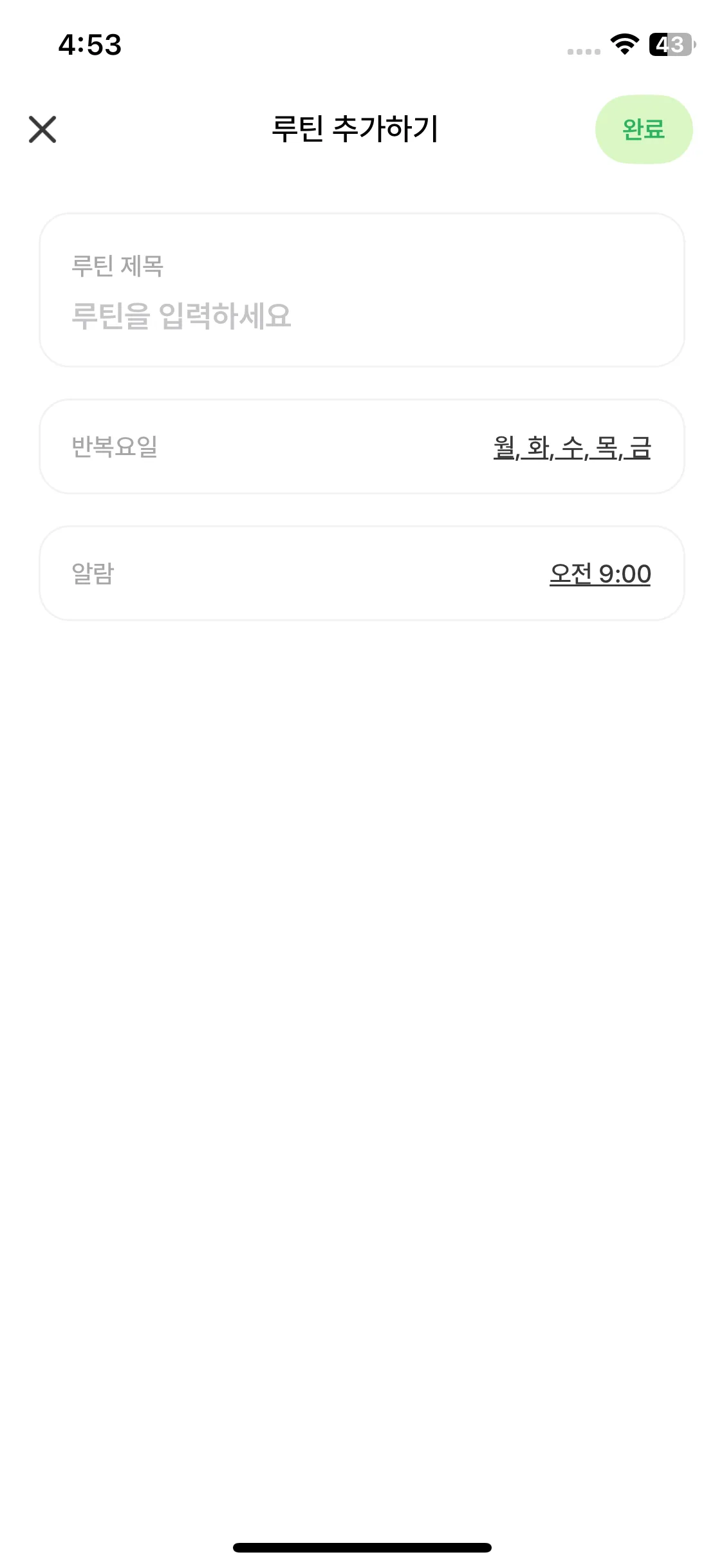
Task: Edit the alarm time 오전 9:00
Action: tap(600, 574)
